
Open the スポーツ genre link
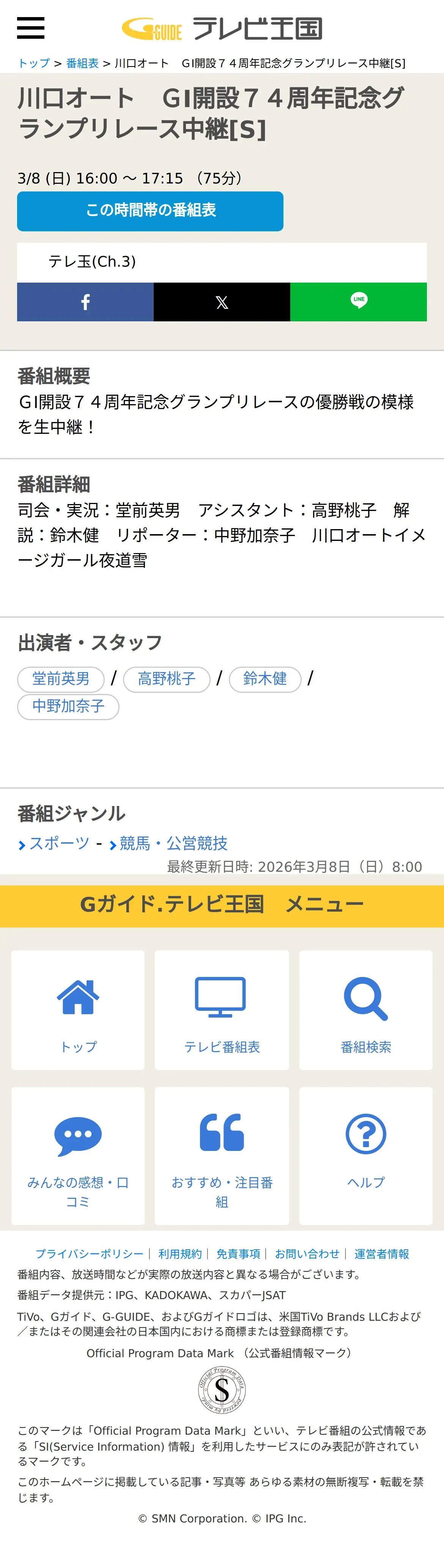click(x=59, y=843)
